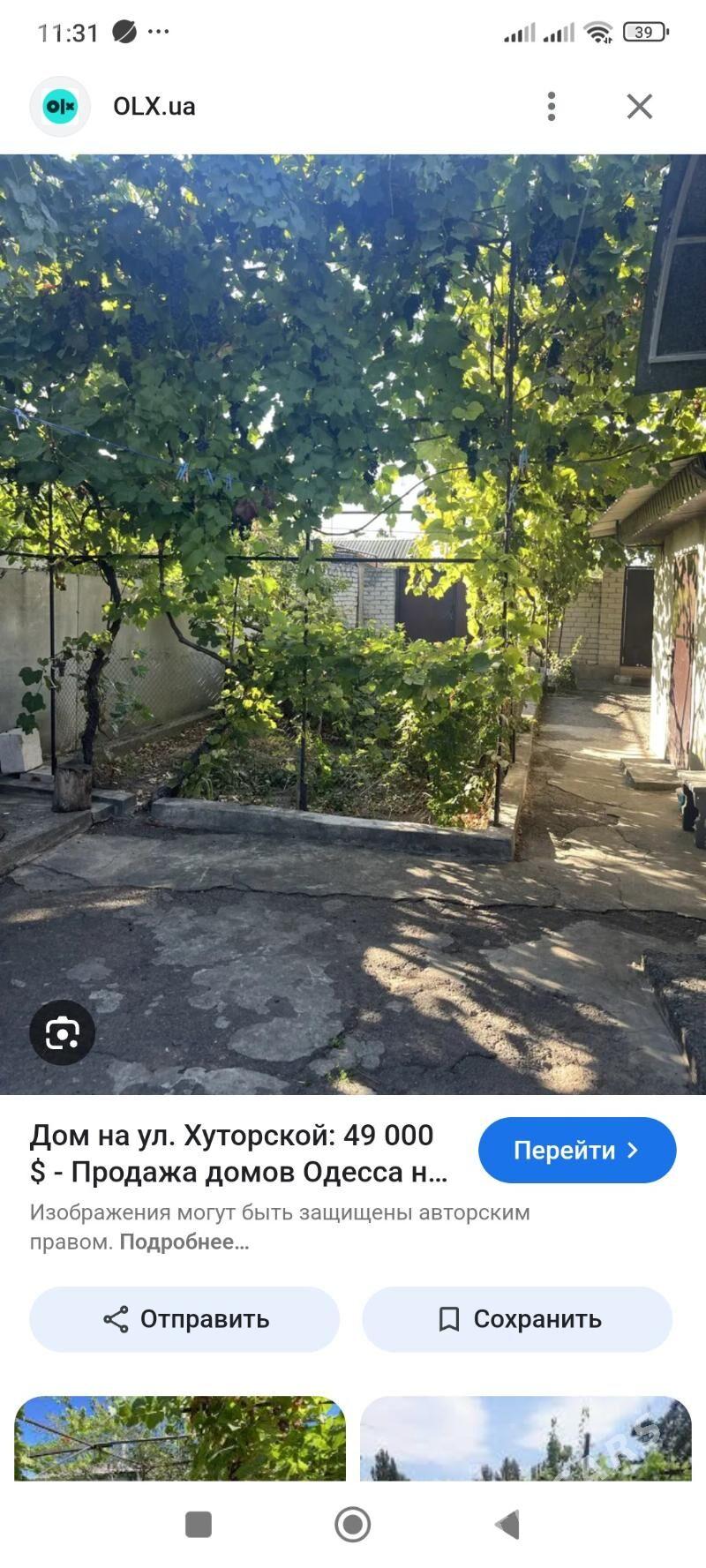Go back using the system back button

[x=507, y=1524]
